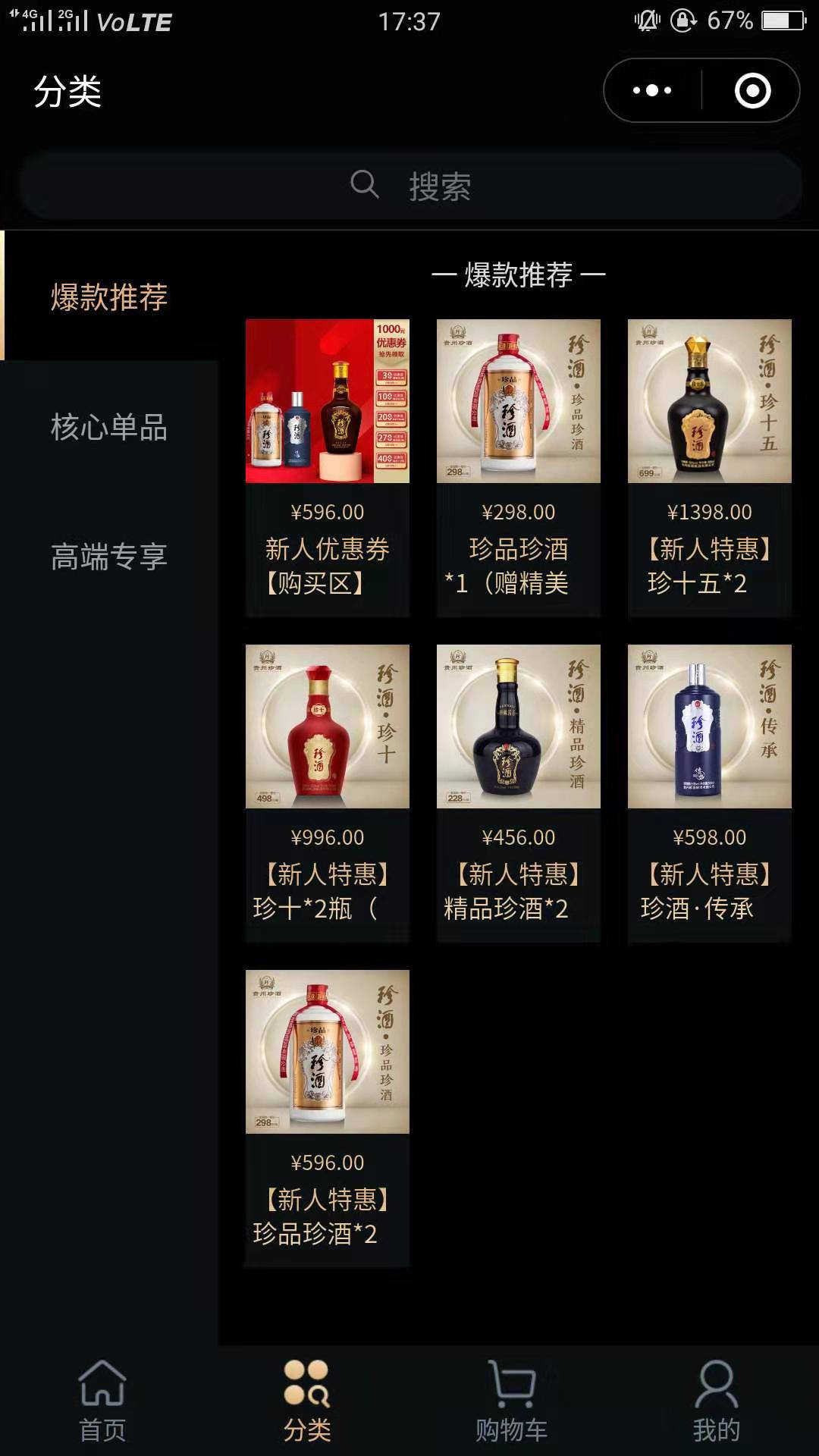Screen dimensions: 819x1456
Task: Open the 【新人特惠】珍品珍酒*2 product card
Action: 328,1119
